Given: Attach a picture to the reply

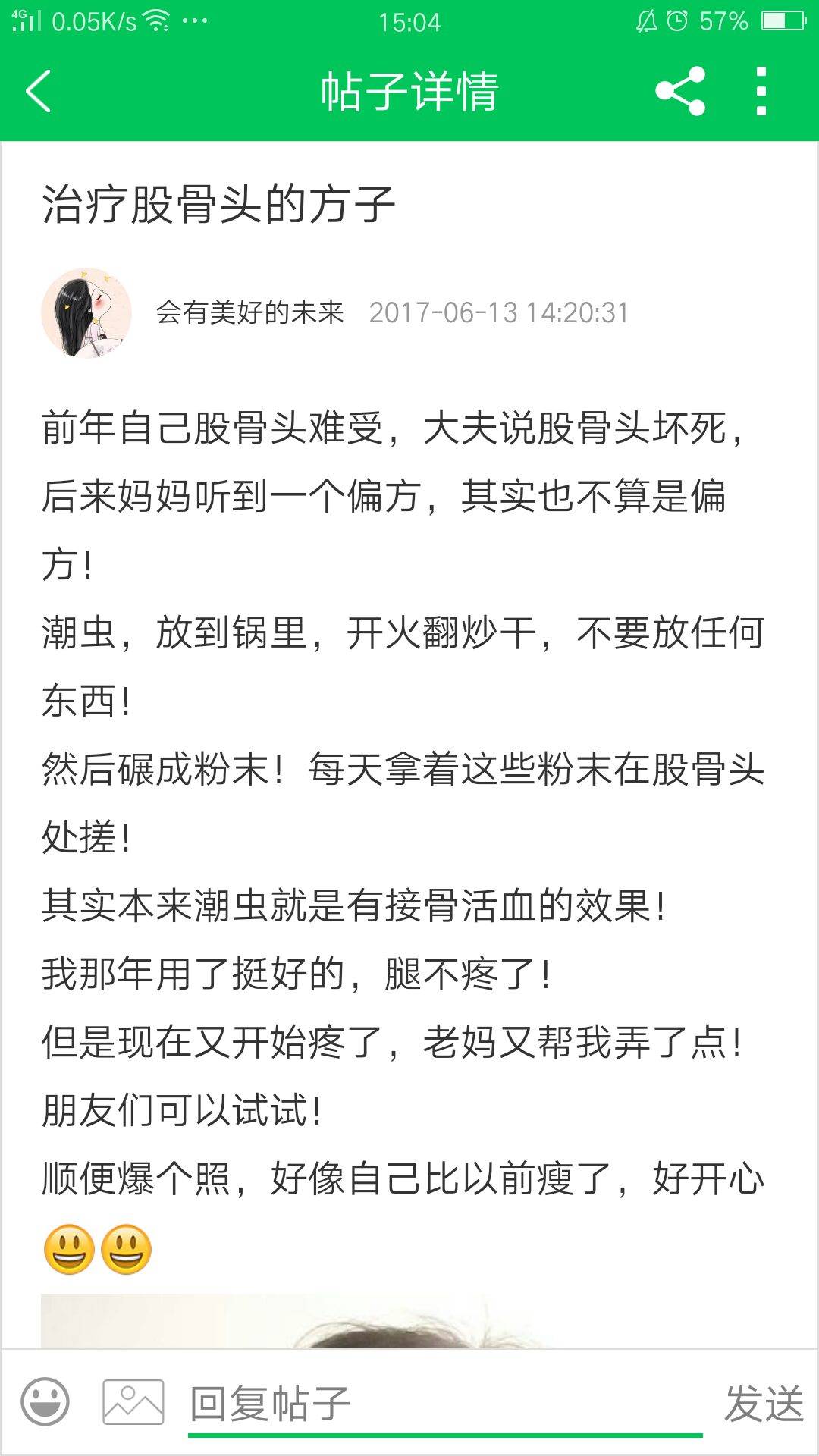Looking at the screenshot, I should [x=133, y=1402].
